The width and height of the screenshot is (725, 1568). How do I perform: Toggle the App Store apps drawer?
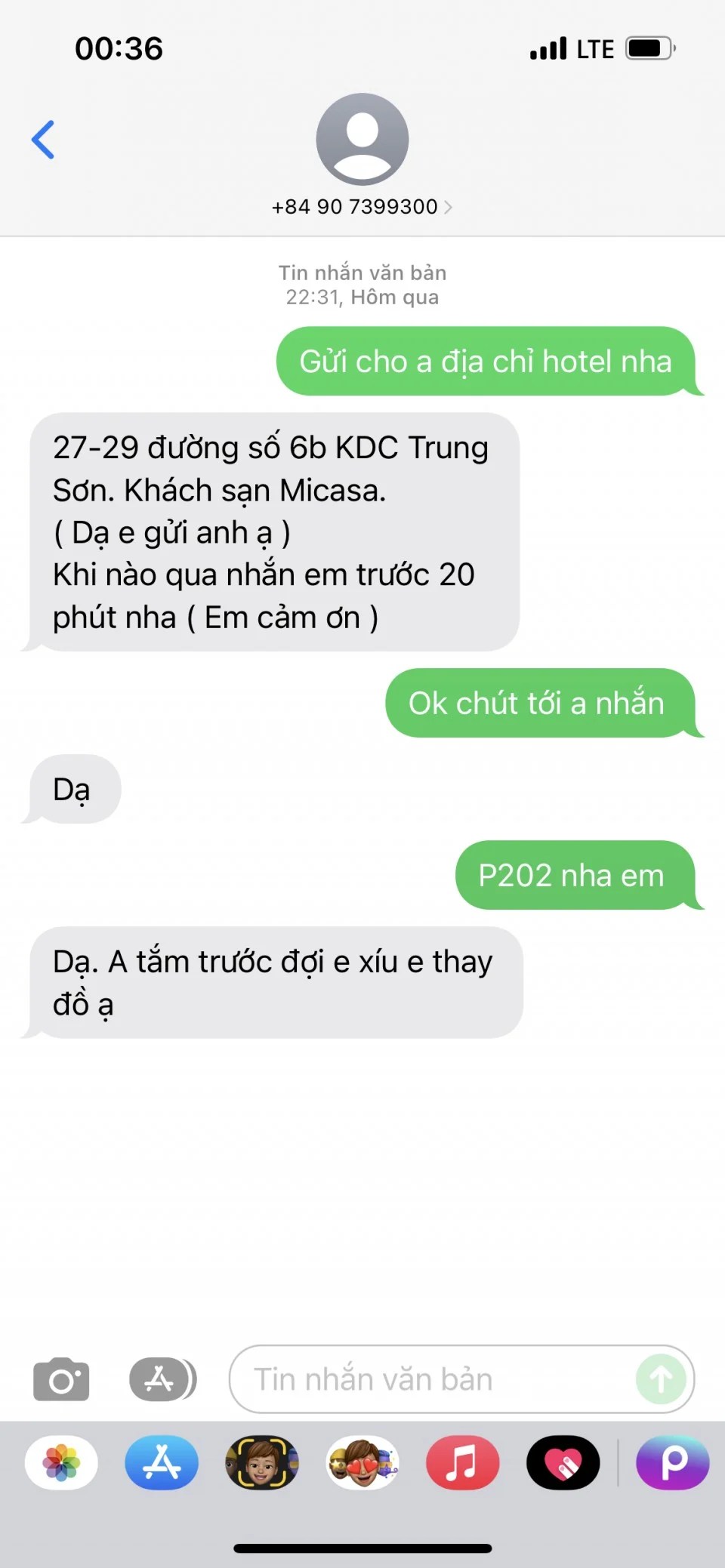(x=162, y=1379)
